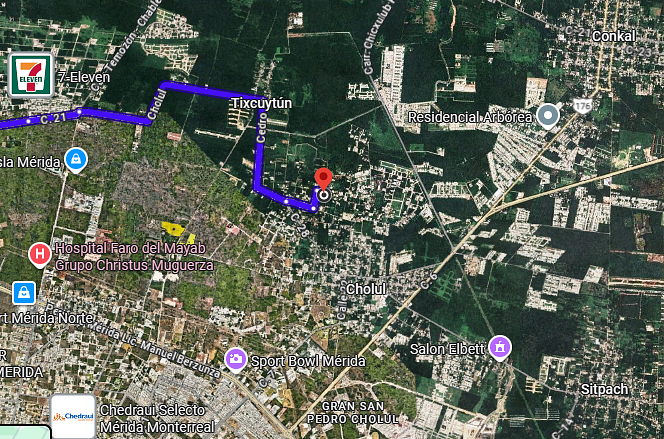This screenshot has width=664, height=439.
Task: View the Sport Bowl Mérida place pin
Action: 237,358
